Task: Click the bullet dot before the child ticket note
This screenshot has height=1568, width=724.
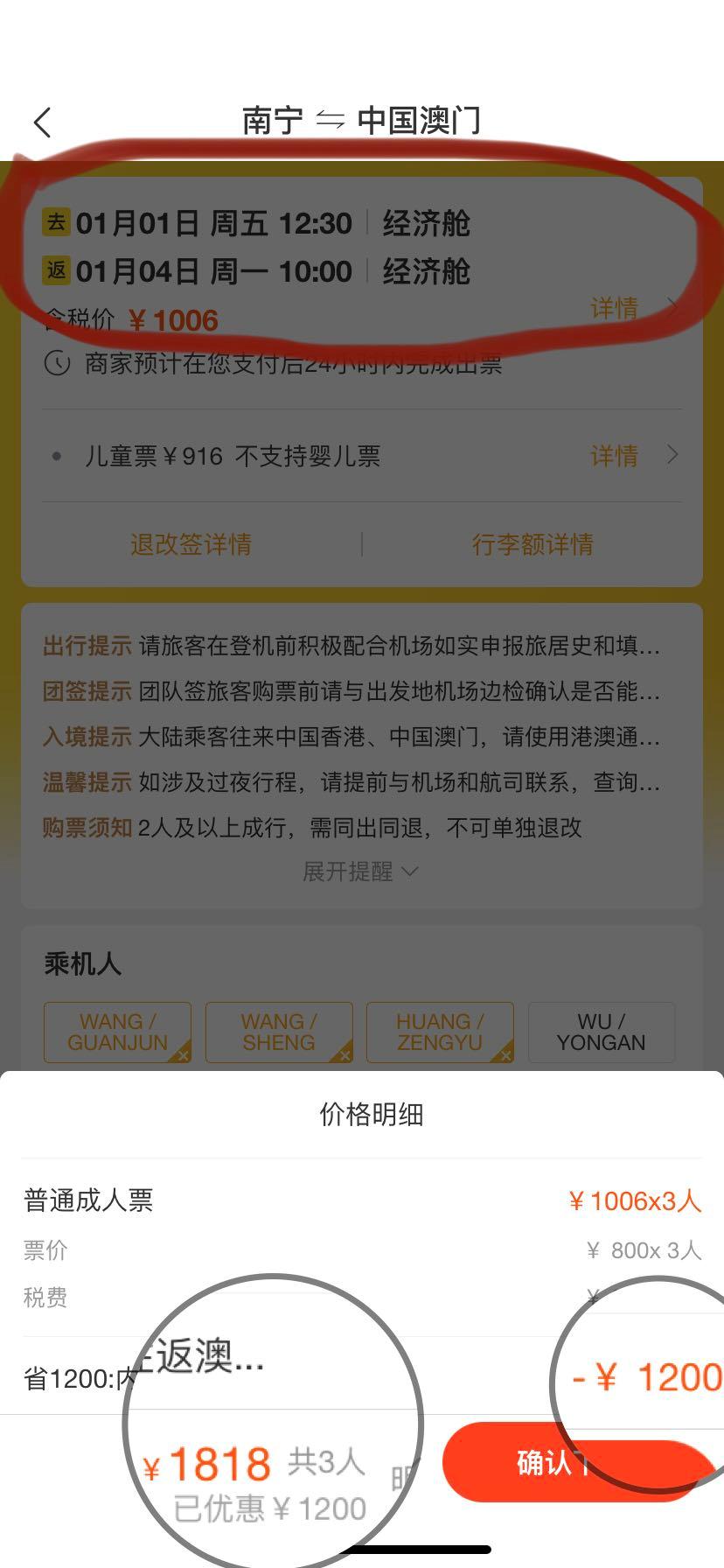Action: pyautogui.click(x=56, y=456)
